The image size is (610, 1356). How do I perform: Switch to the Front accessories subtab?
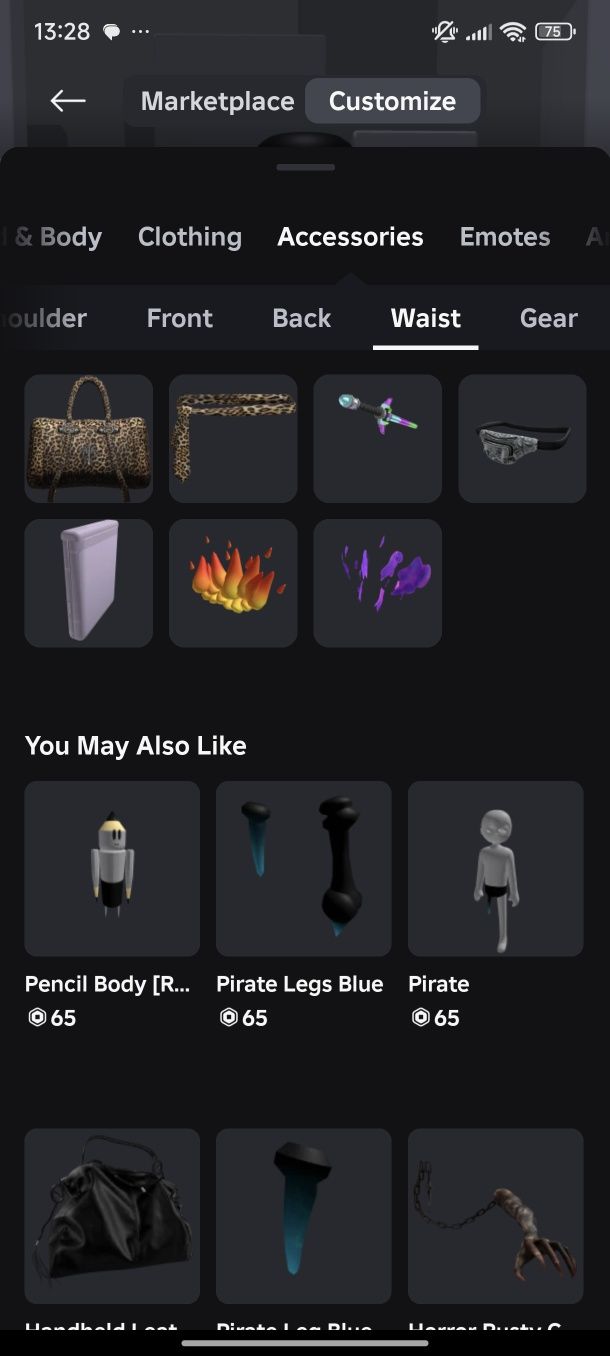[x=179, y=318]
